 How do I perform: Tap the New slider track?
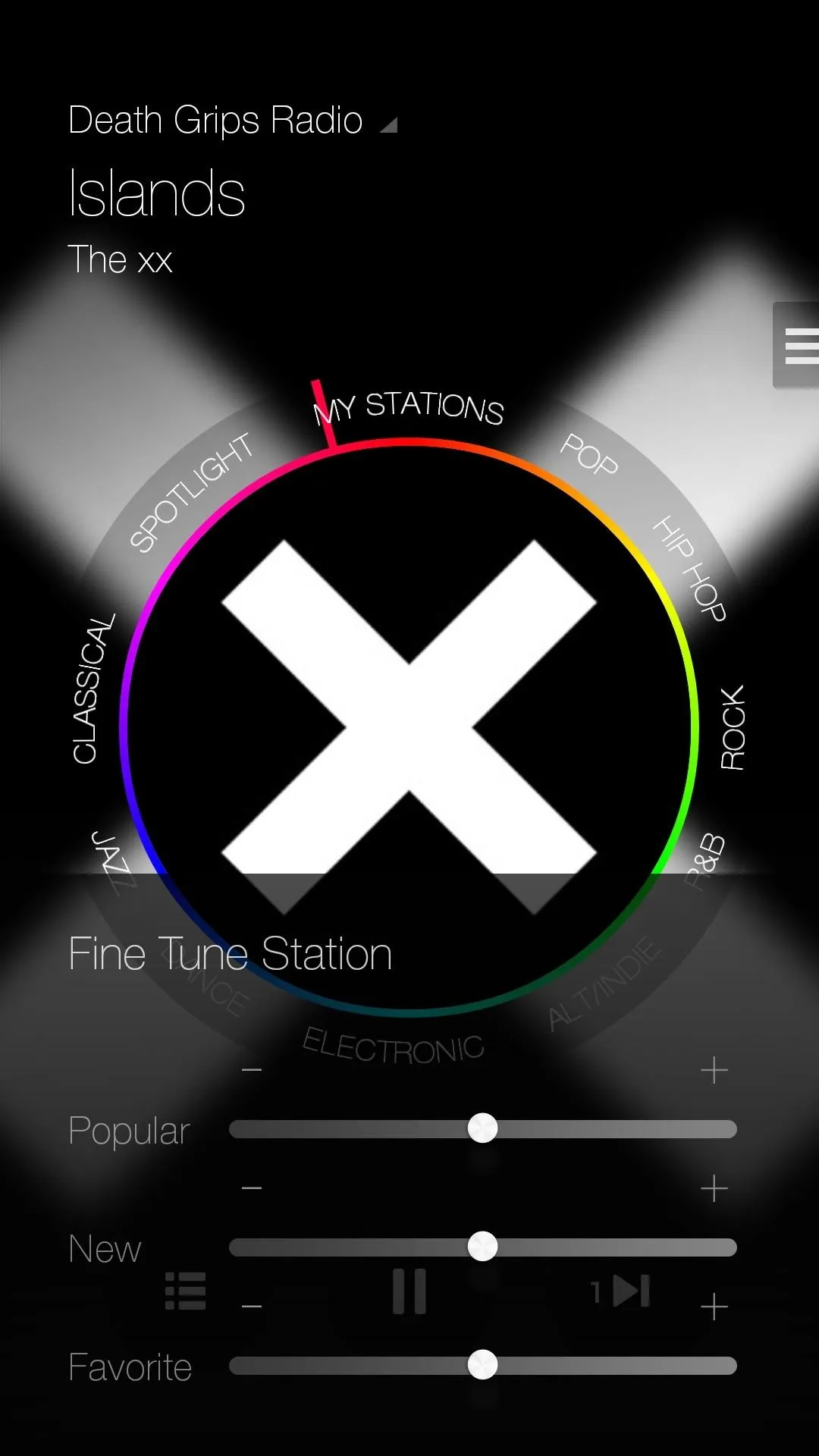tap(483, 1247)
